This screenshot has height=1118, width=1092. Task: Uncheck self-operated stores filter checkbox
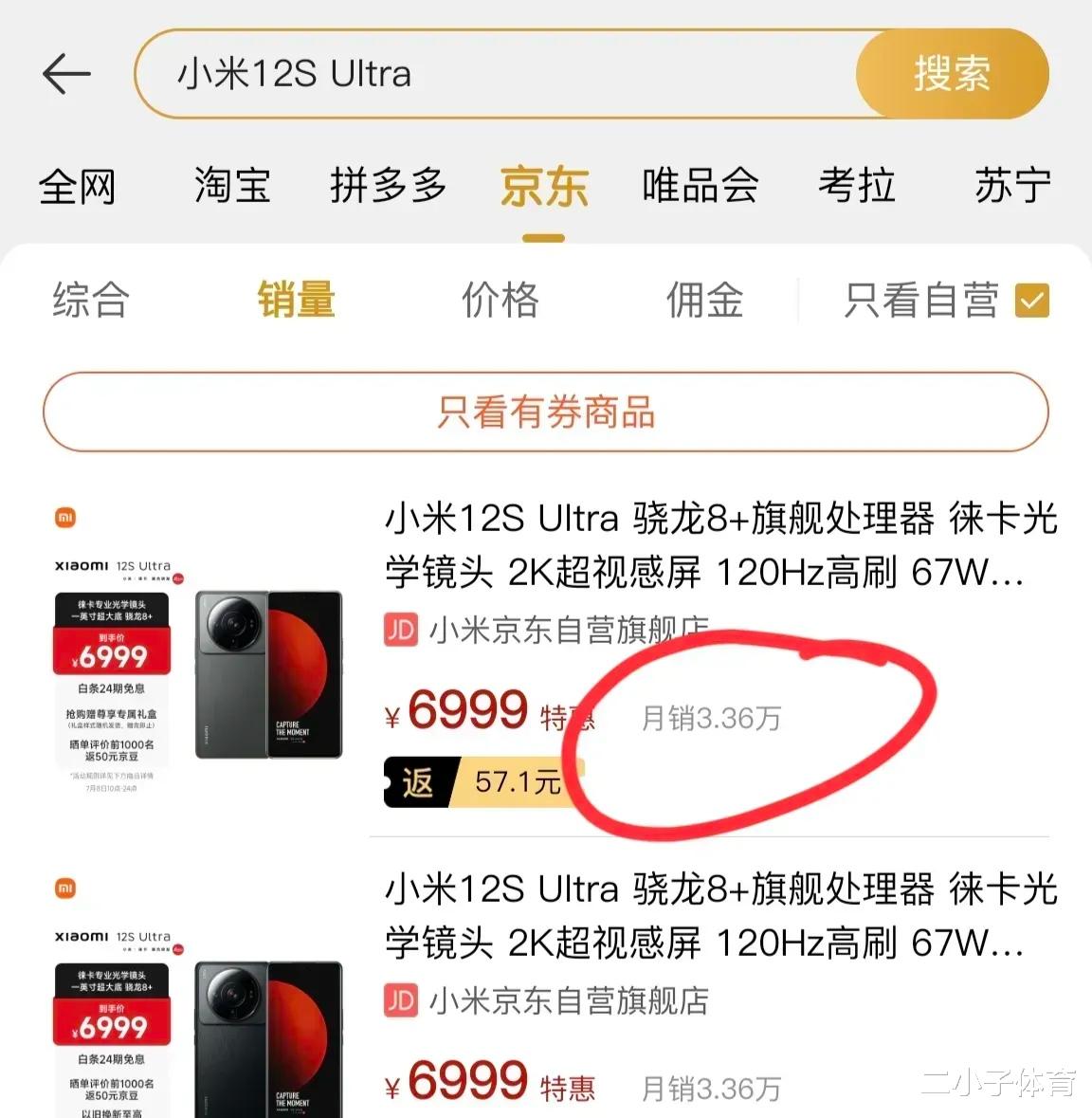[x=1032, y=300]
